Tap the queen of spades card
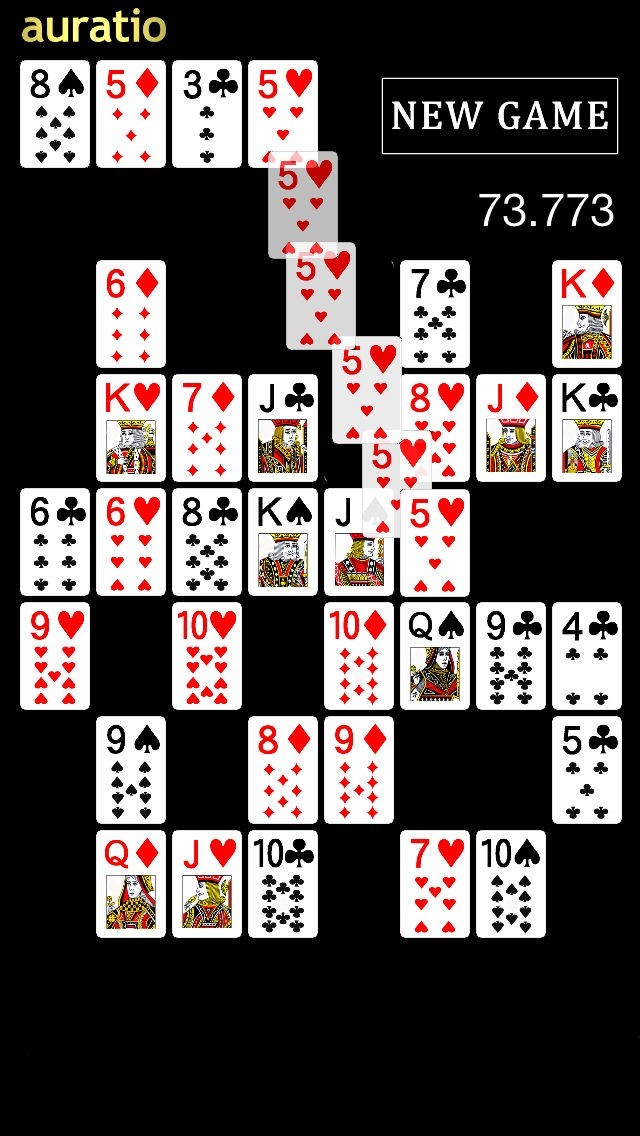The image size is (640, 1136). point(435,656)
